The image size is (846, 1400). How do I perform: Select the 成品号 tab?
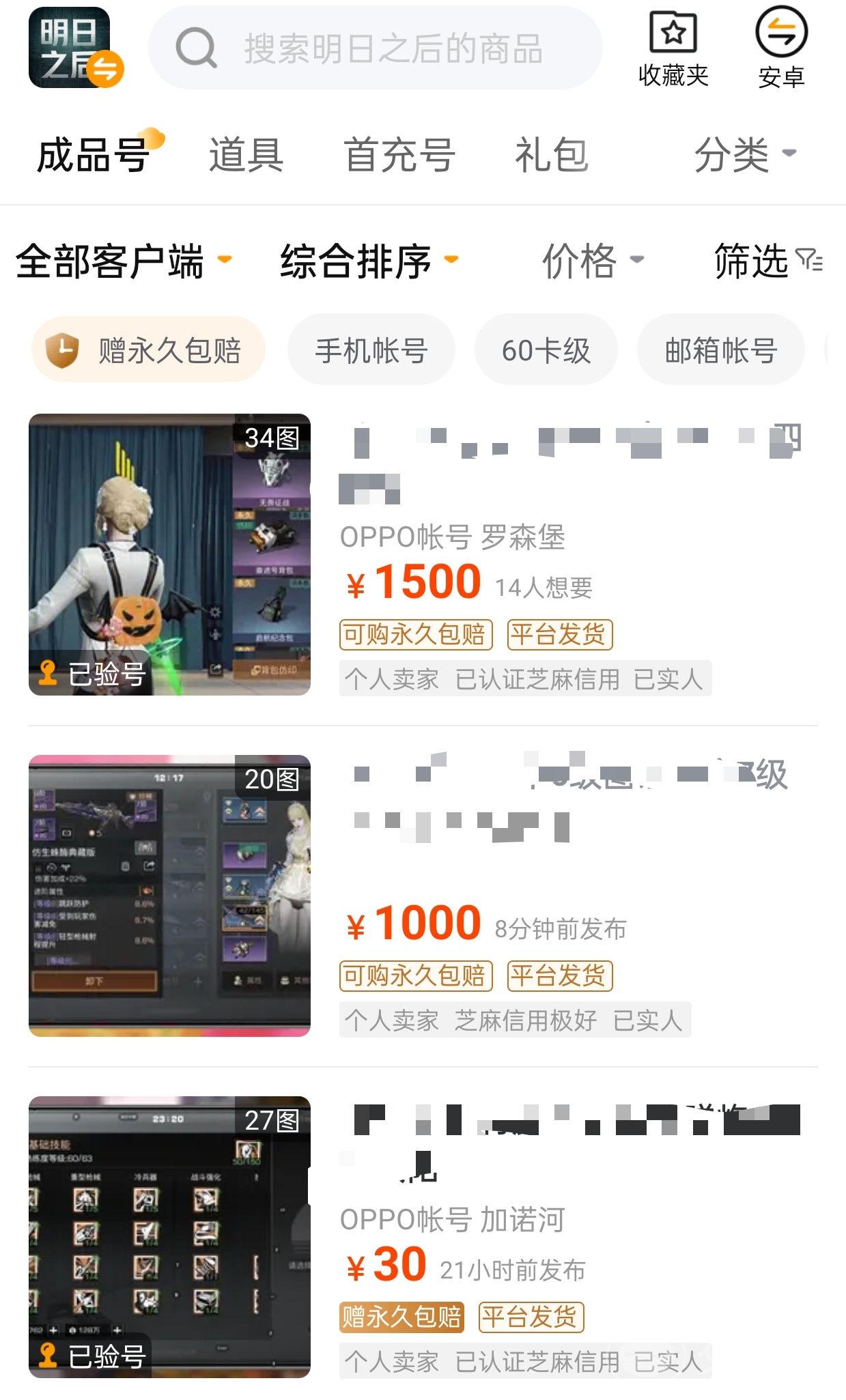tap(94, 155)
